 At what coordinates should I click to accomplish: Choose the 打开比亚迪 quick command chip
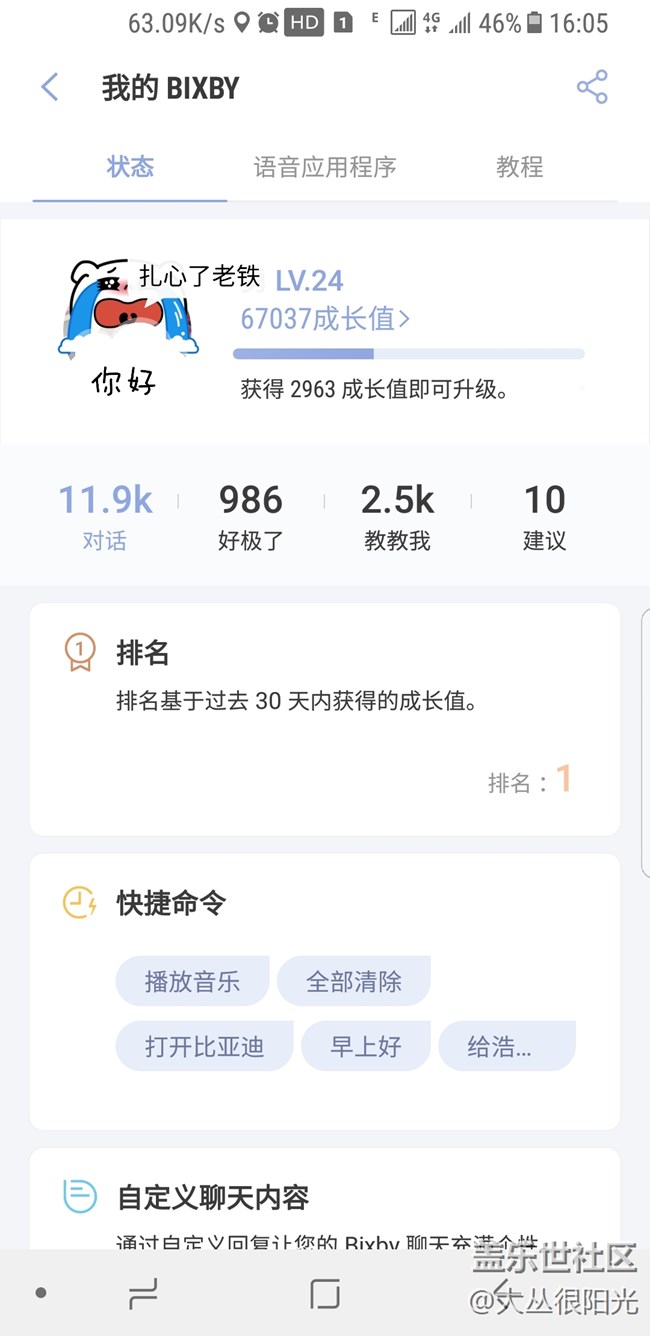click(204, 1046)
